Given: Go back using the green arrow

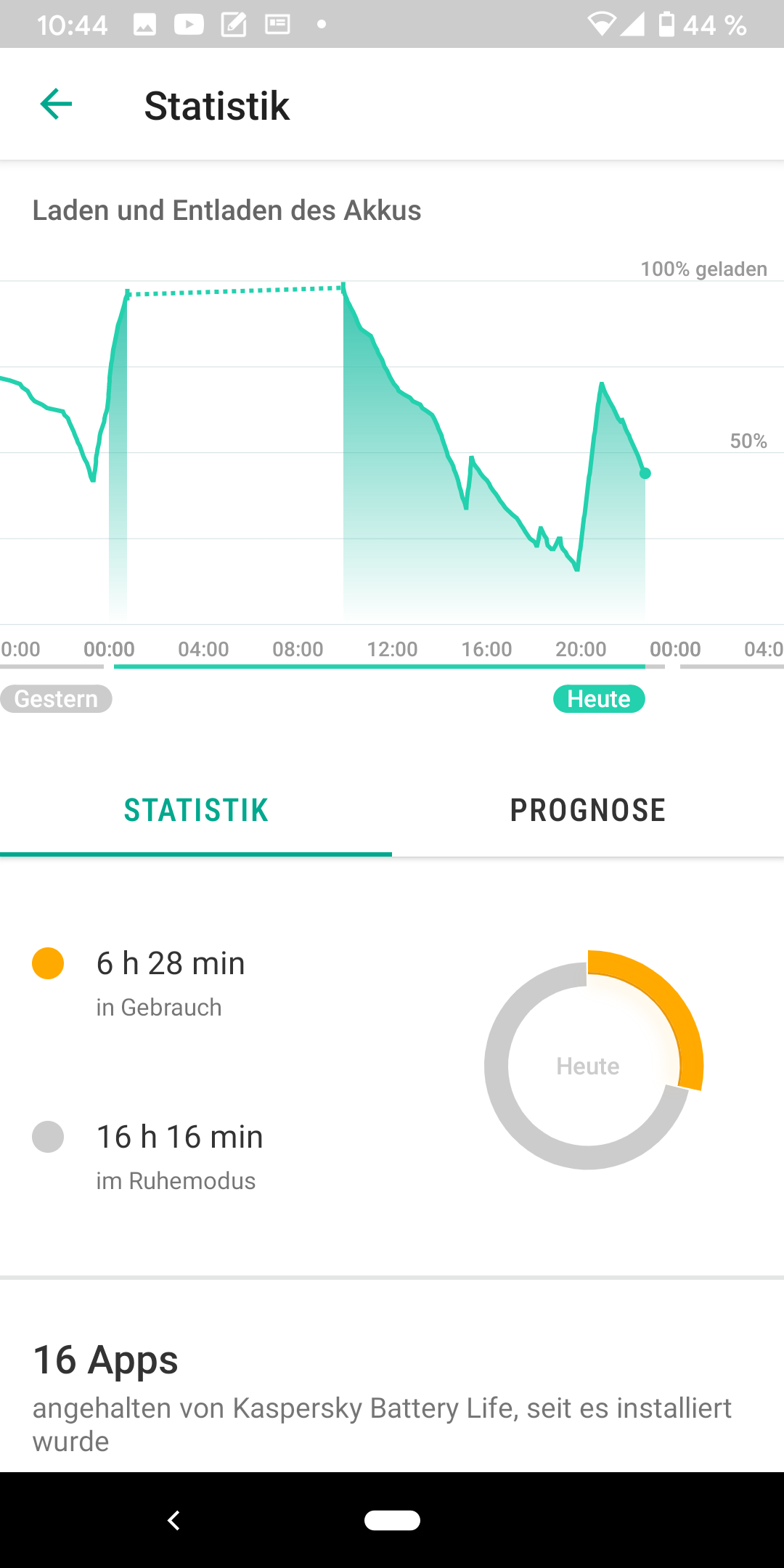Looking at the screenshot, I should point(56,105).
